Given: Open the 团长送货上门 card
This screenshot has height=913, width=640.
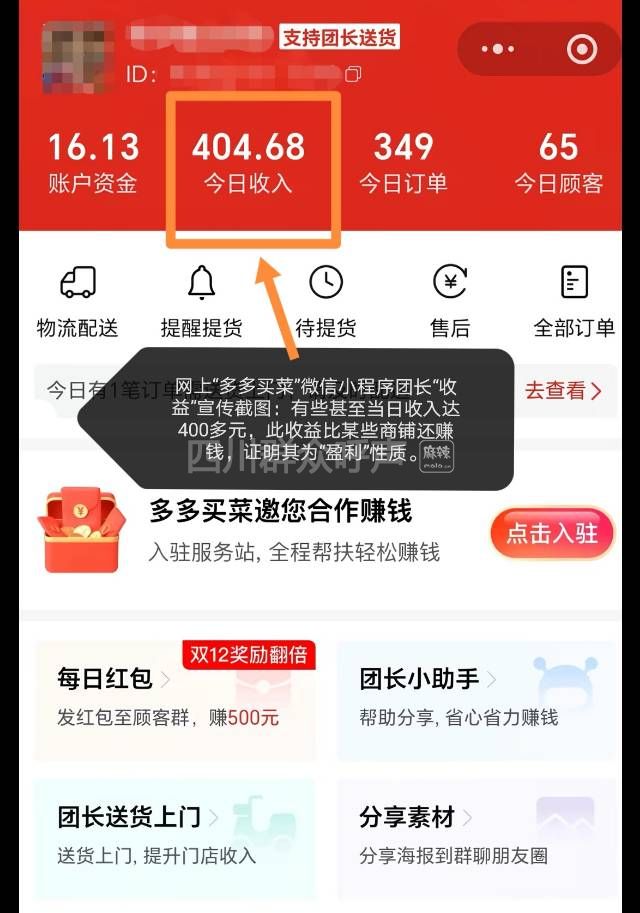Looking at the screenshot, I should click(x=175, y=837).
